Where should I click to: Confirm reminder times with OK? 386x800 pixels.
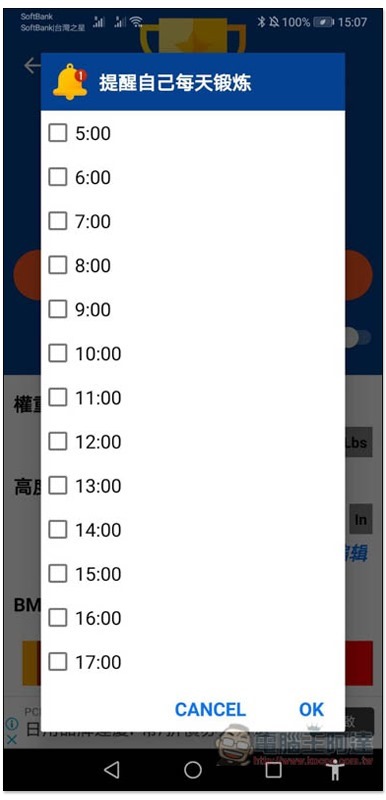click(311, 709)
